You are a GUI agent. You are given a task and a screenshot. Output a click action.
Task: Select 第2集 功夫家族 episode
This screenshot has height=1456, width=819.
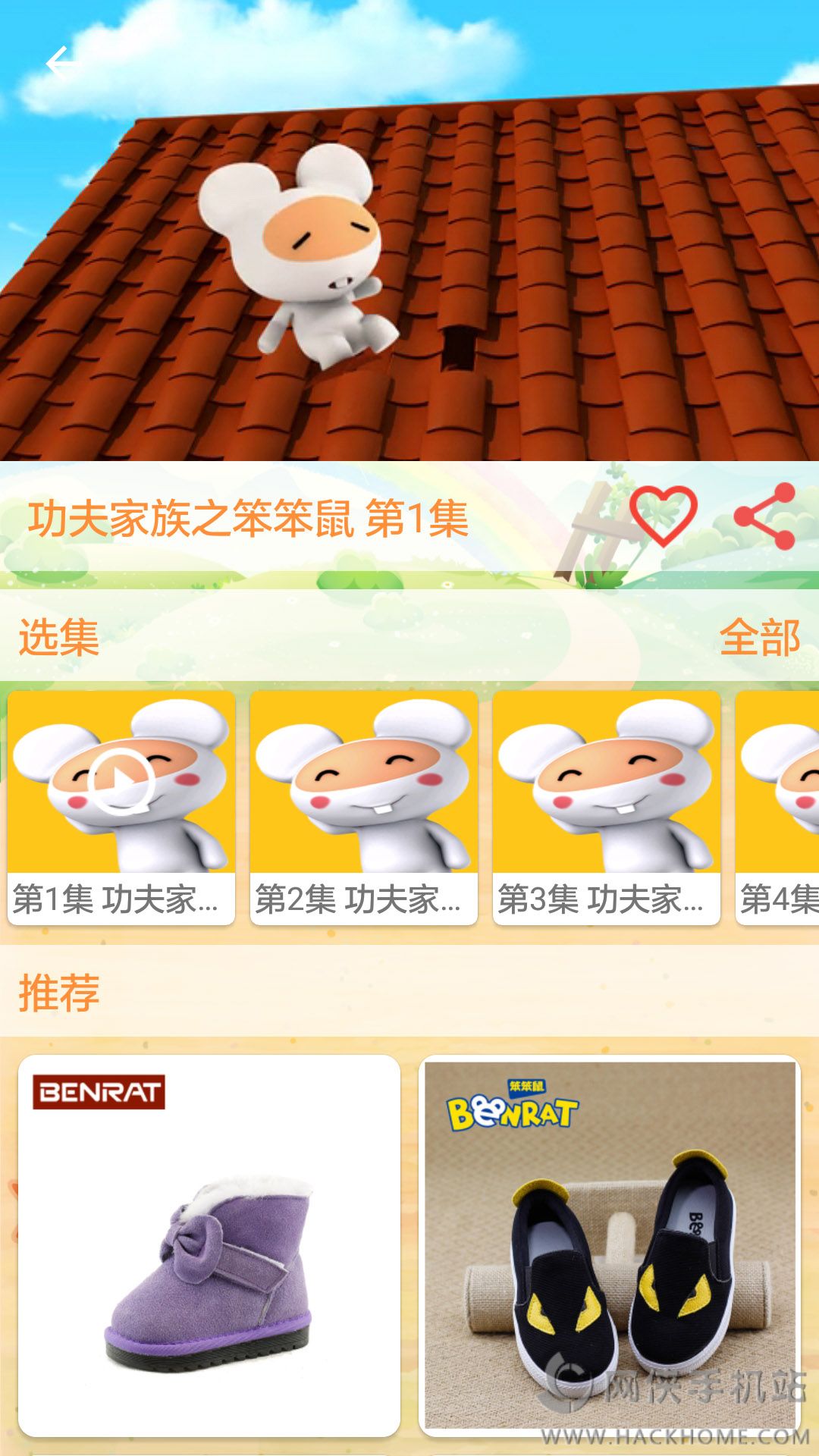pos(364,807)
